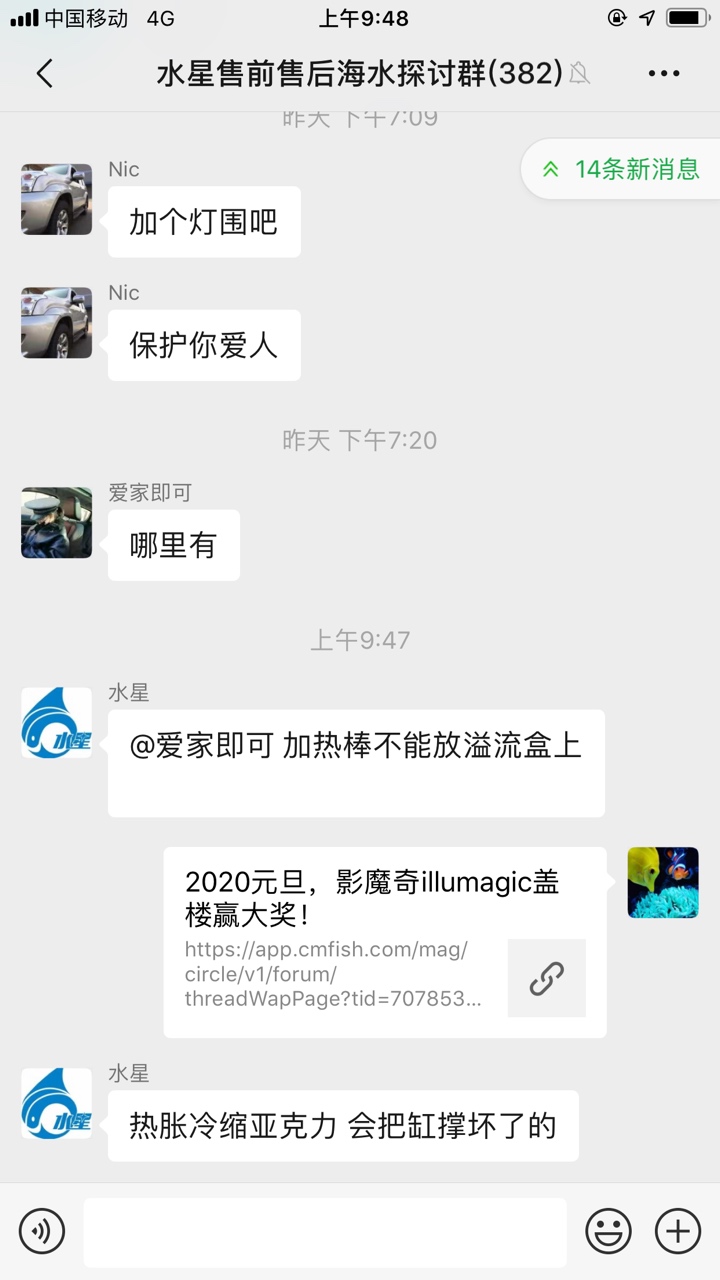
Task: Open Nic's profile from 加个灯围吧 message
Action: 57,199
